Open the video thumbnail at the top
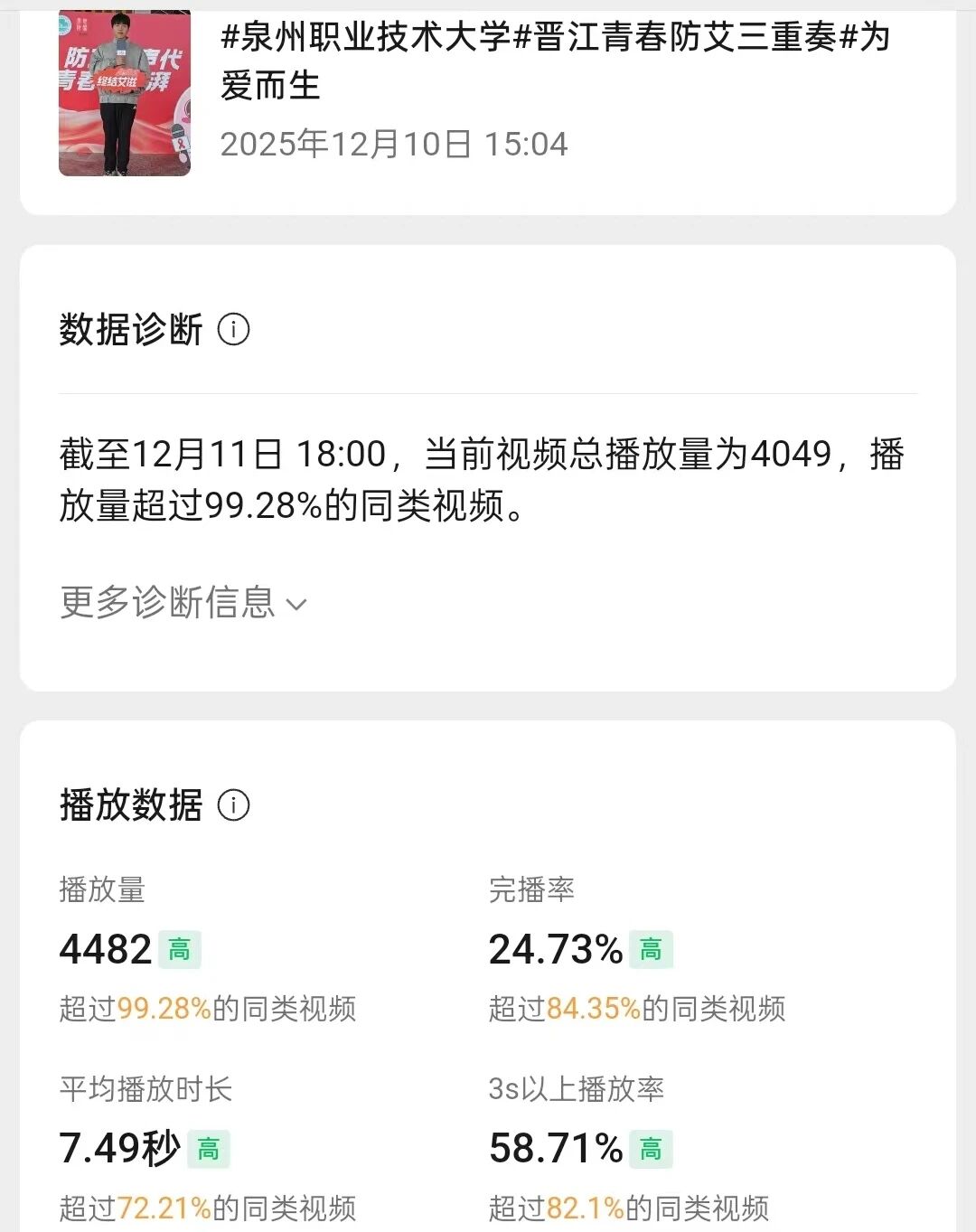 point(125,93)
